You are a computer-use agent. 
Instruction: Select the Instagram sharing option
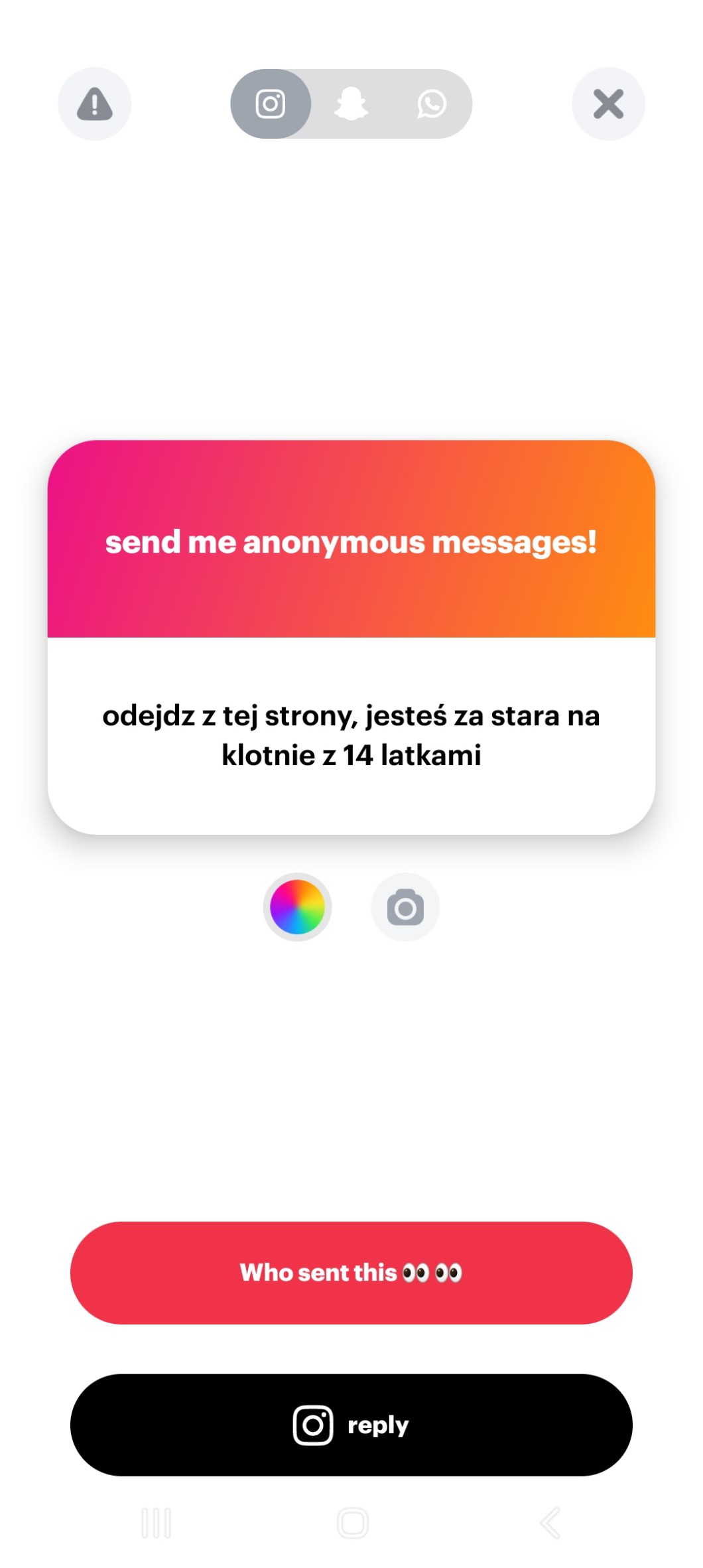coord(271,104)
